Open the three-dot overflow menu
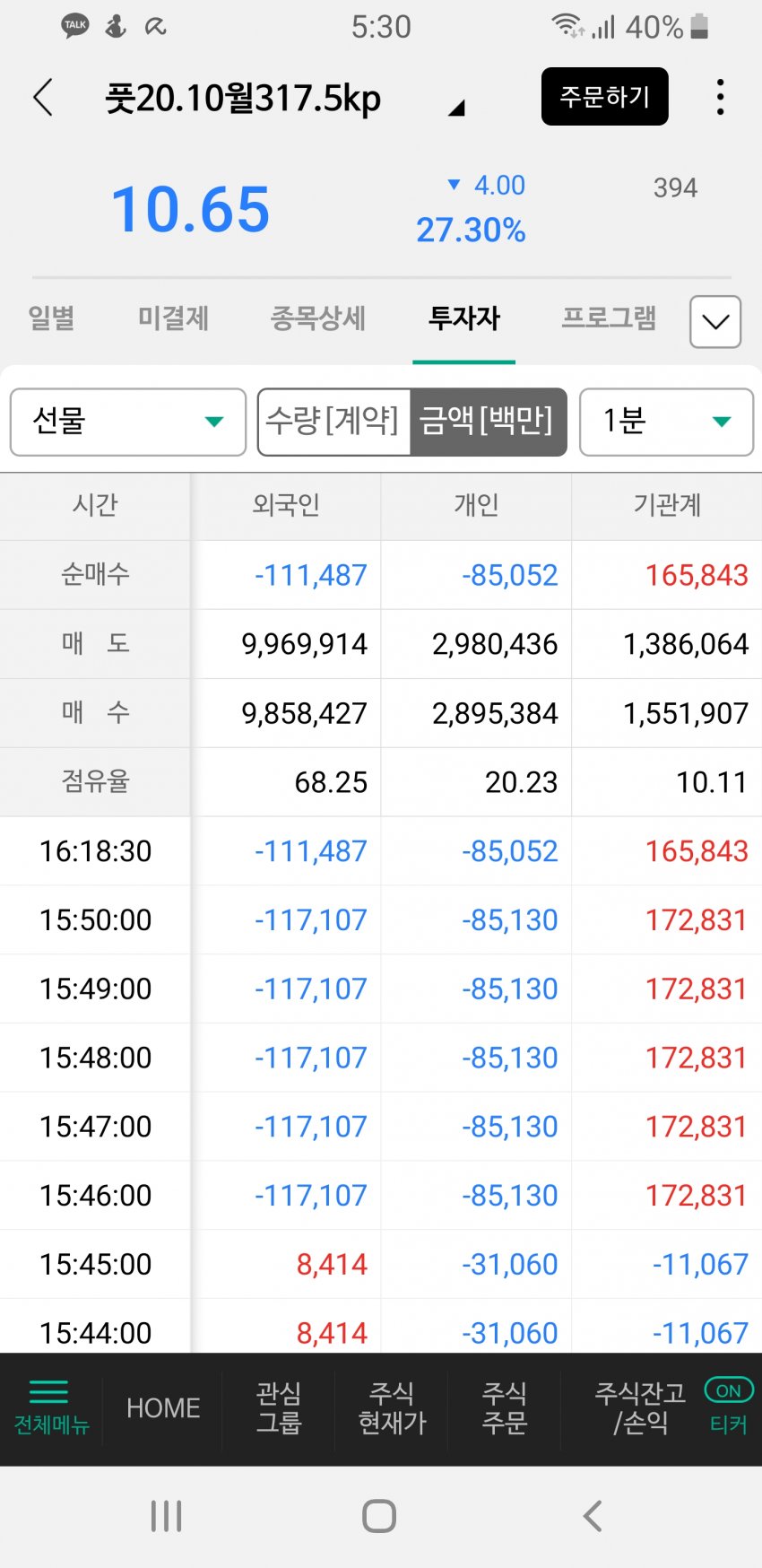Viewport: 762px width, 1568px height. (x=720, y=97)
